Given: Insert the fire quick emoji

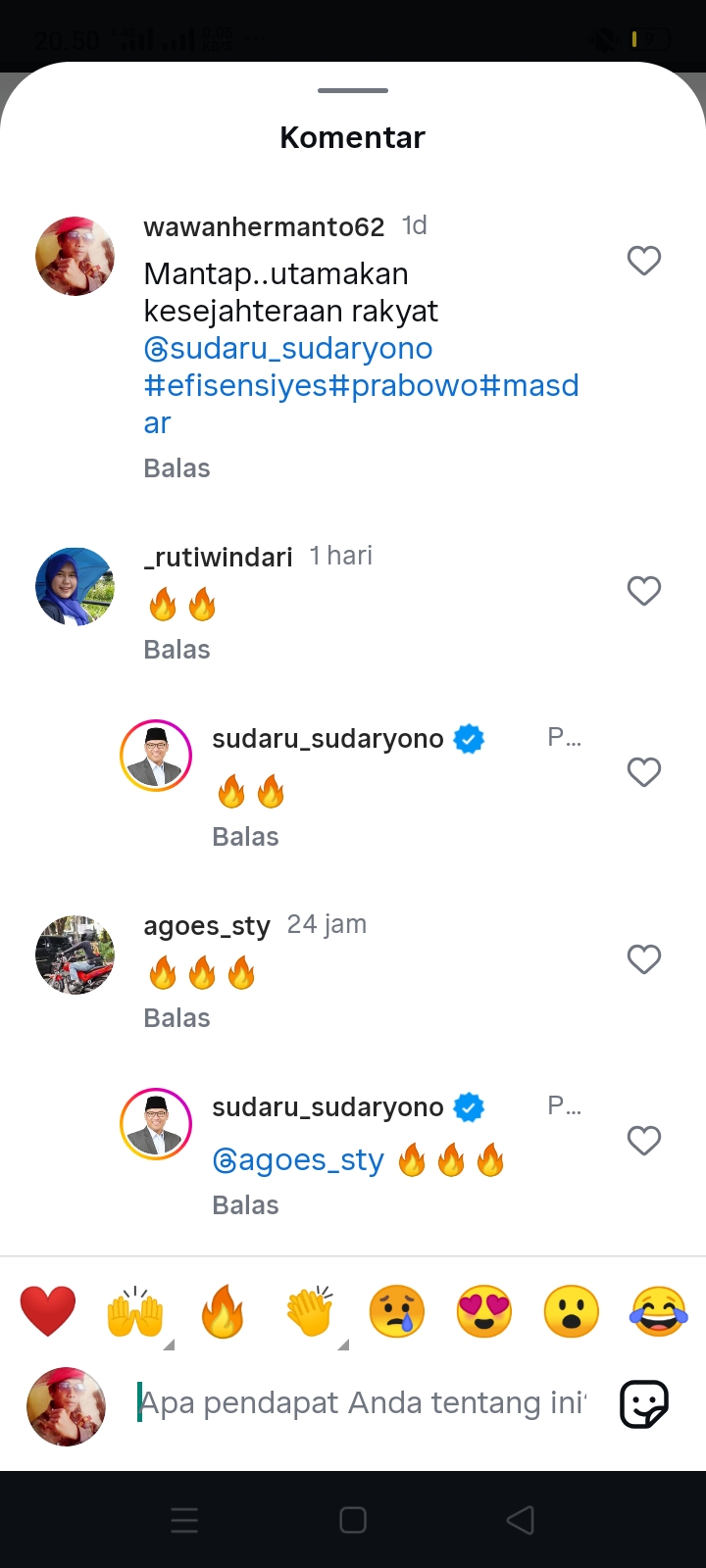Looking at the screenshot, I should tap(223, 1311).
